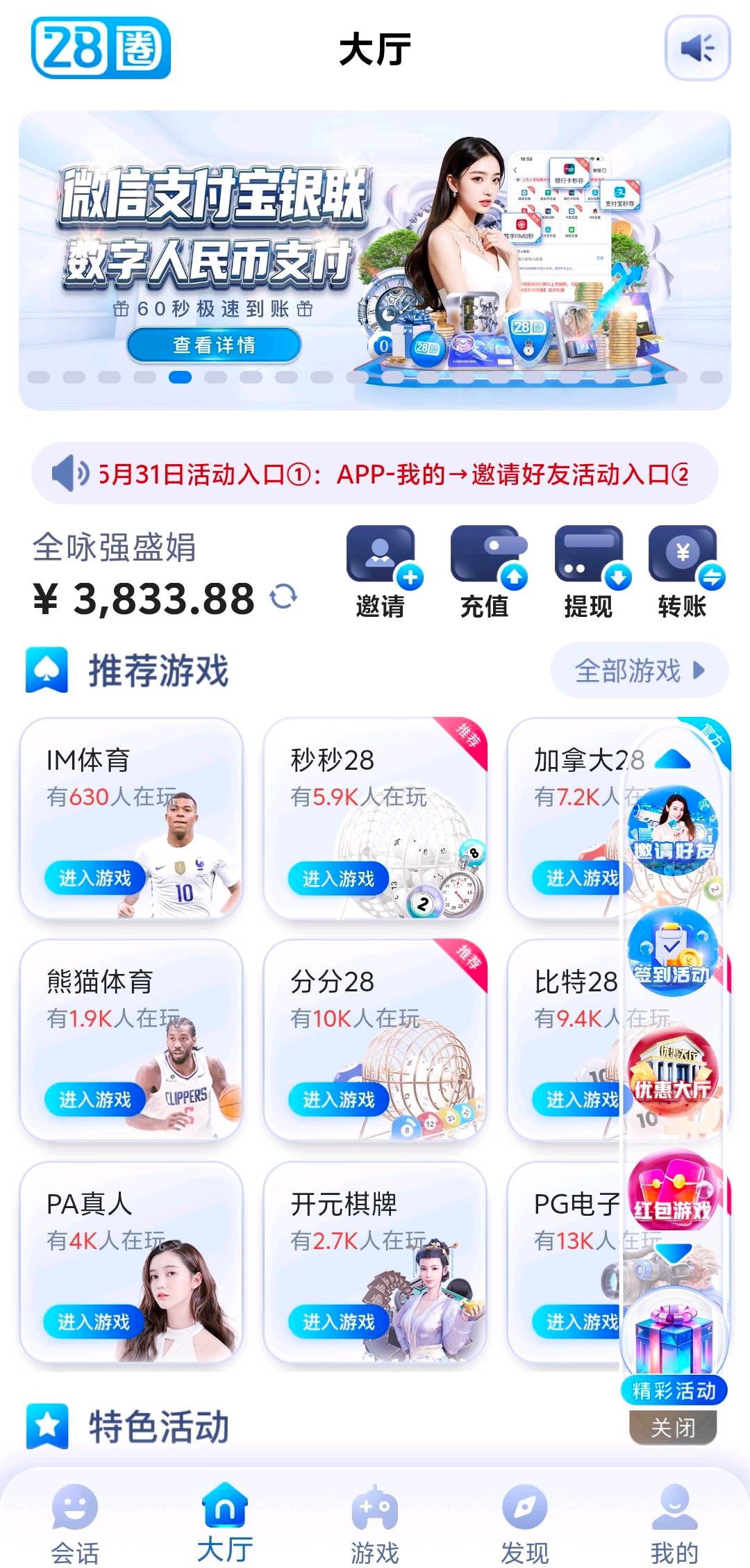This screenshot has height=1568, width=750.
Task: Close the floating activity panel
Action: (673, 1428)
